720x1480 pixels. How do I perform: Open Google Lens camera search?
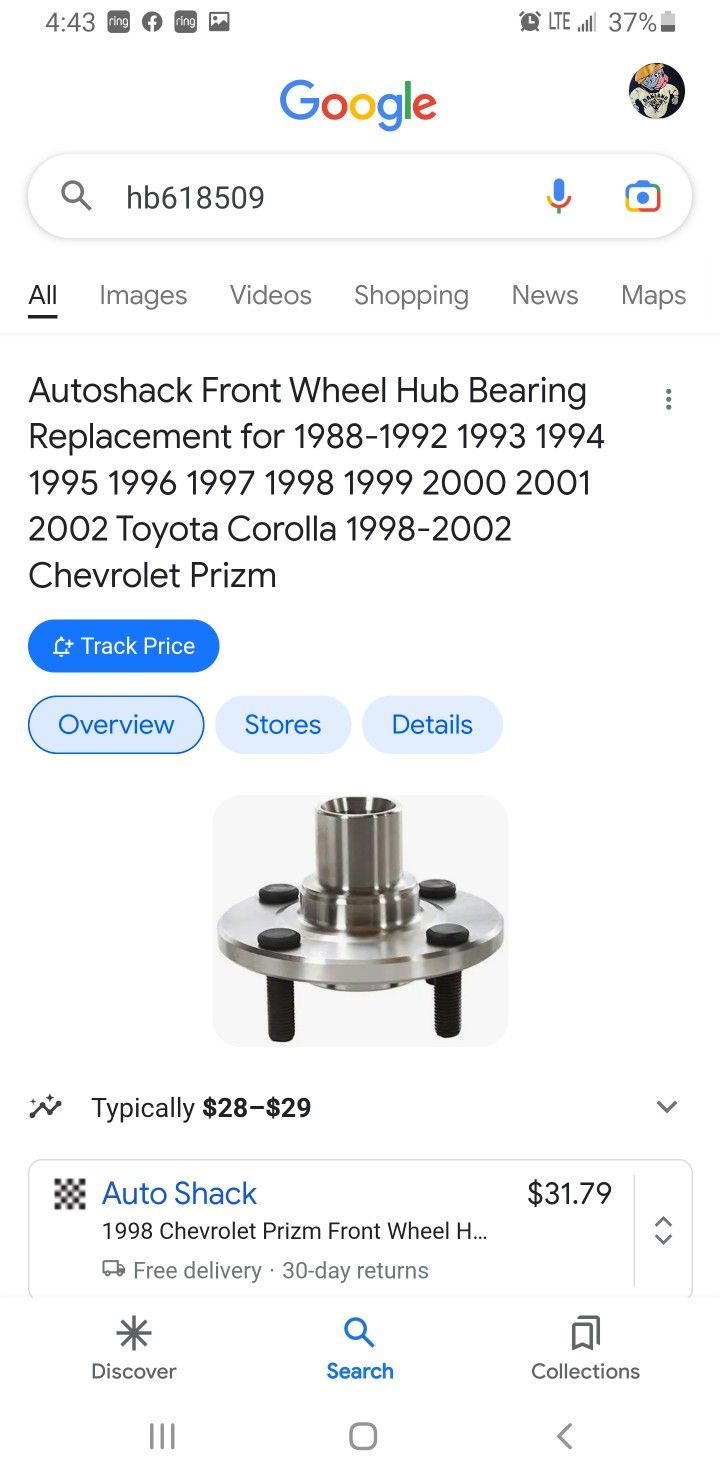[643, 197]
